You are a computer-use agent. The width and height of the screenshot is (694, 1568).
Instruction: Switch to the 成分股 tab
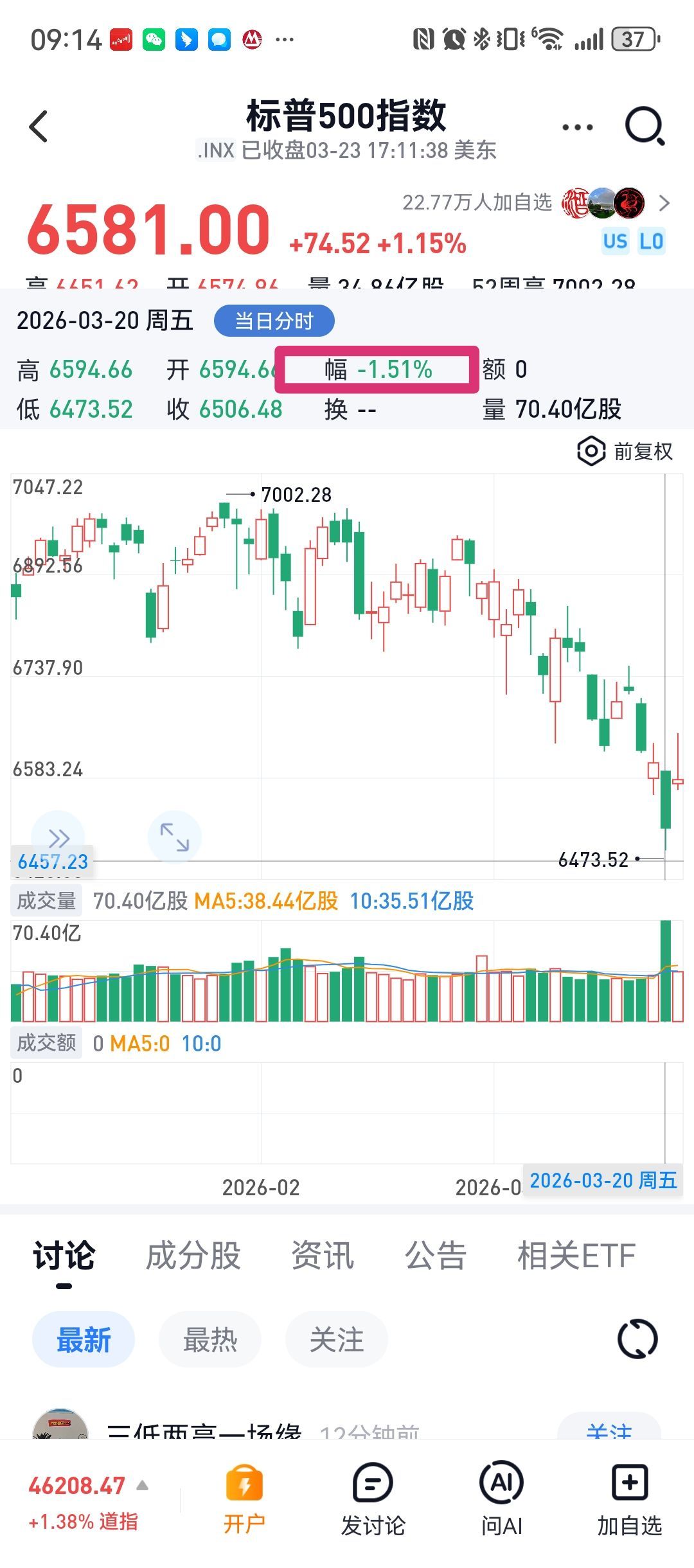[193, 1256]
